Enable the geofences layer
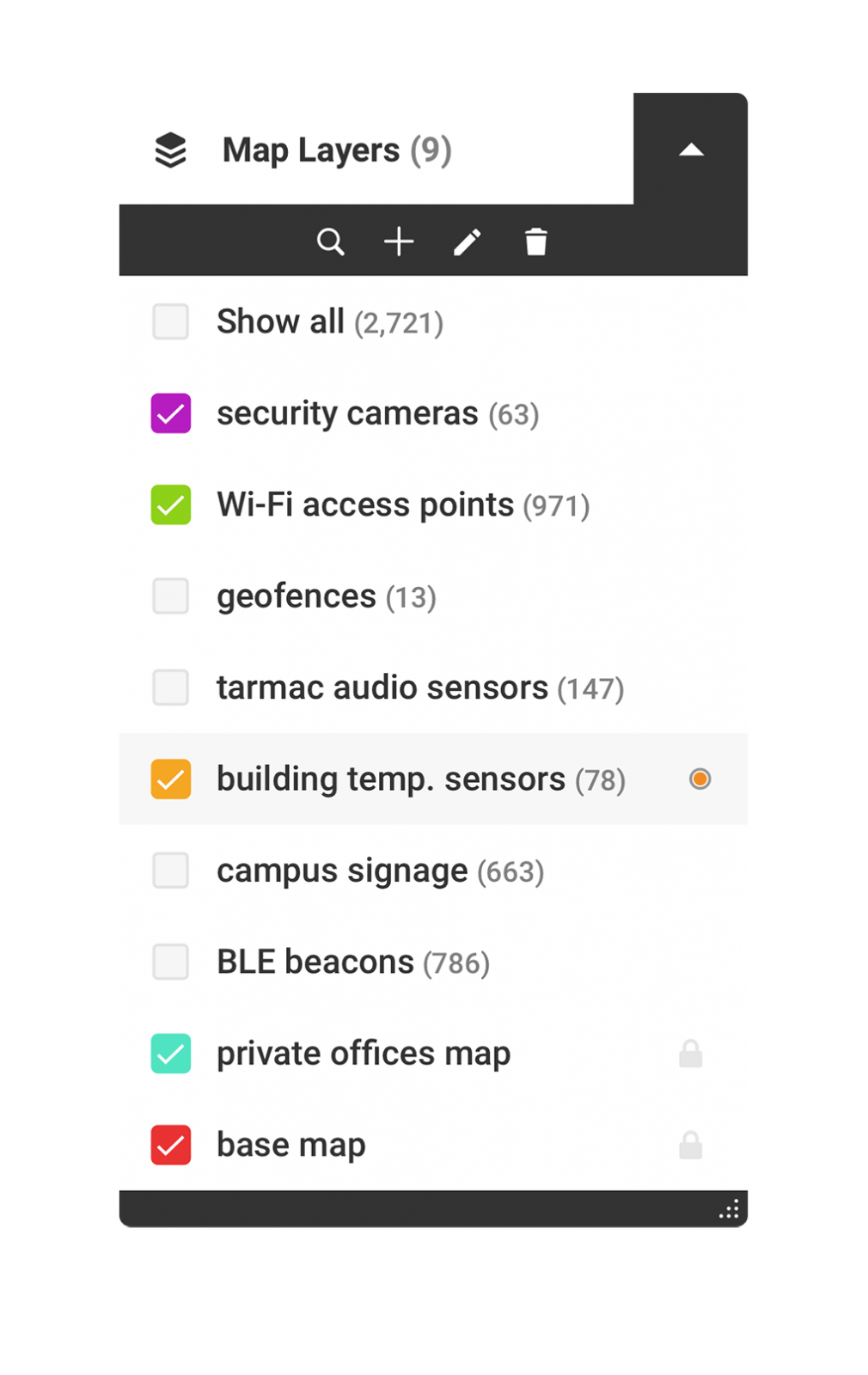The width and height of the screenshot is (868, 1375). pyautogui.click(x=170, y=596)
